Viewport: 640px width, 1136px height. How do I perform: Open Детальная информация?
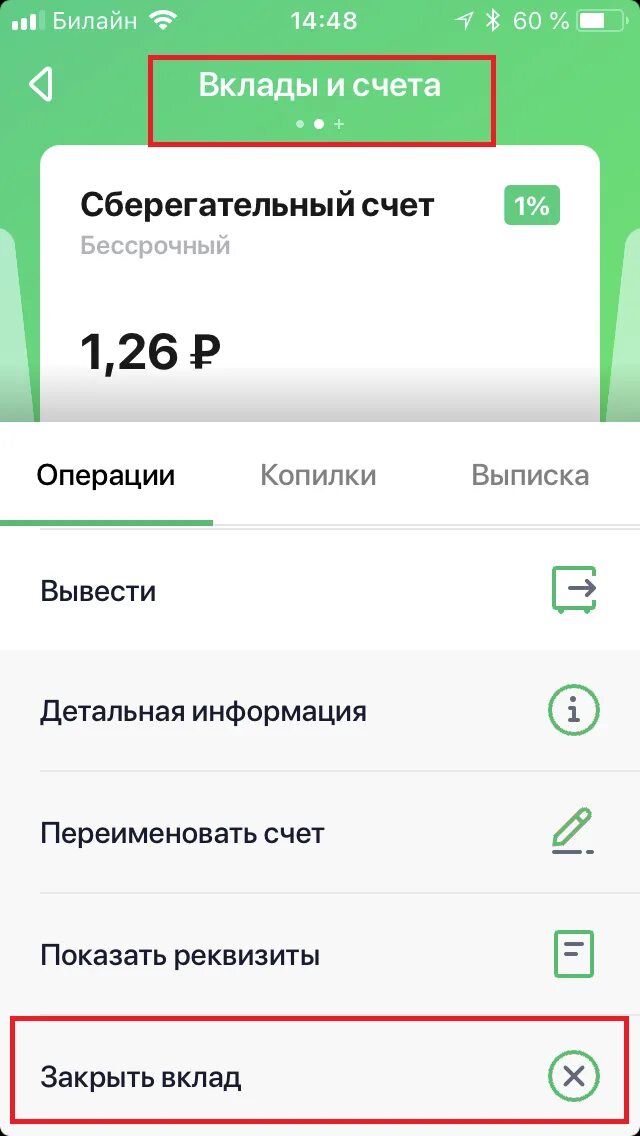click(320, 712)
